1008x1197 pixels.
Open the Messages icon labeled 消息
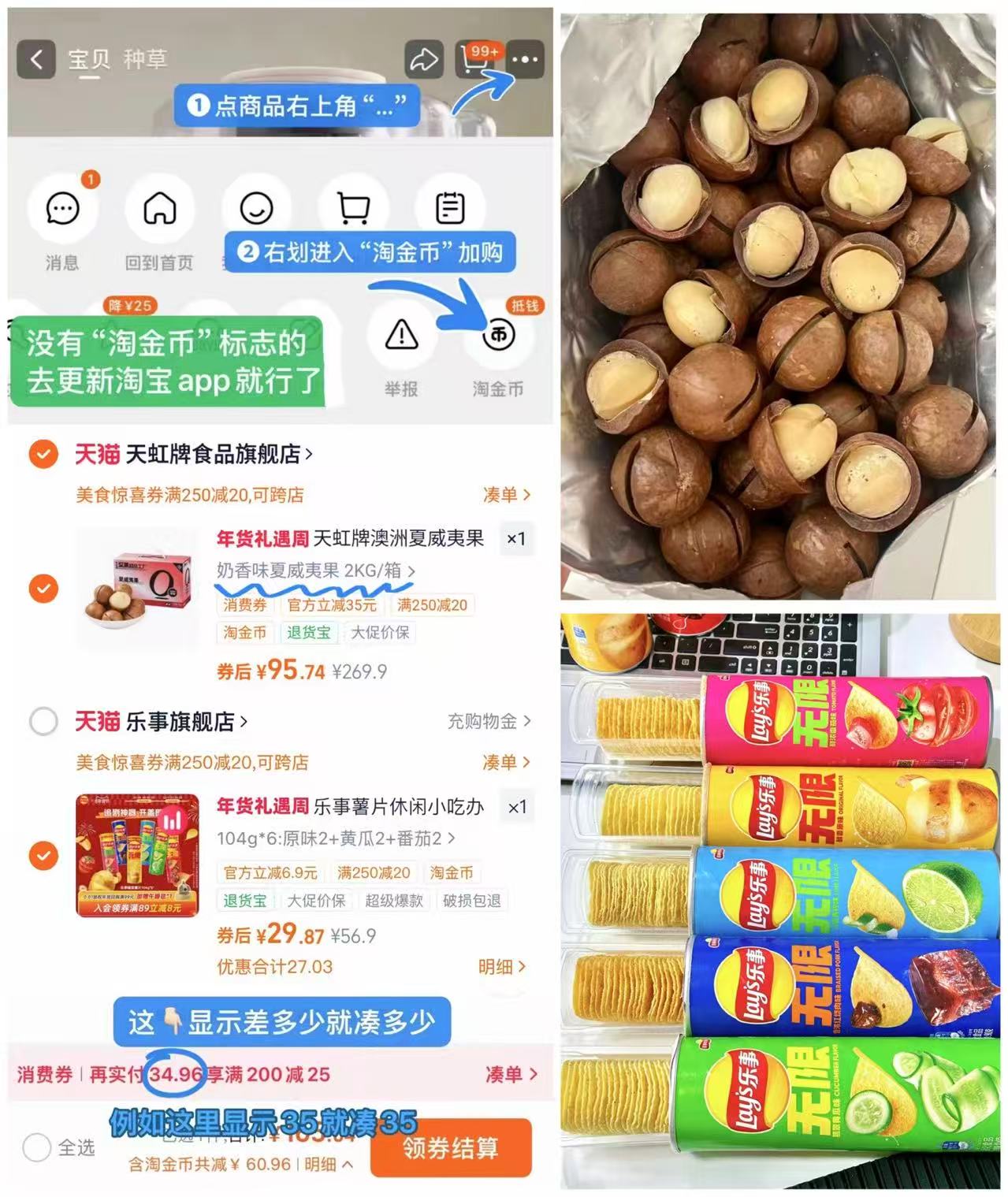[x=63, y=209]
